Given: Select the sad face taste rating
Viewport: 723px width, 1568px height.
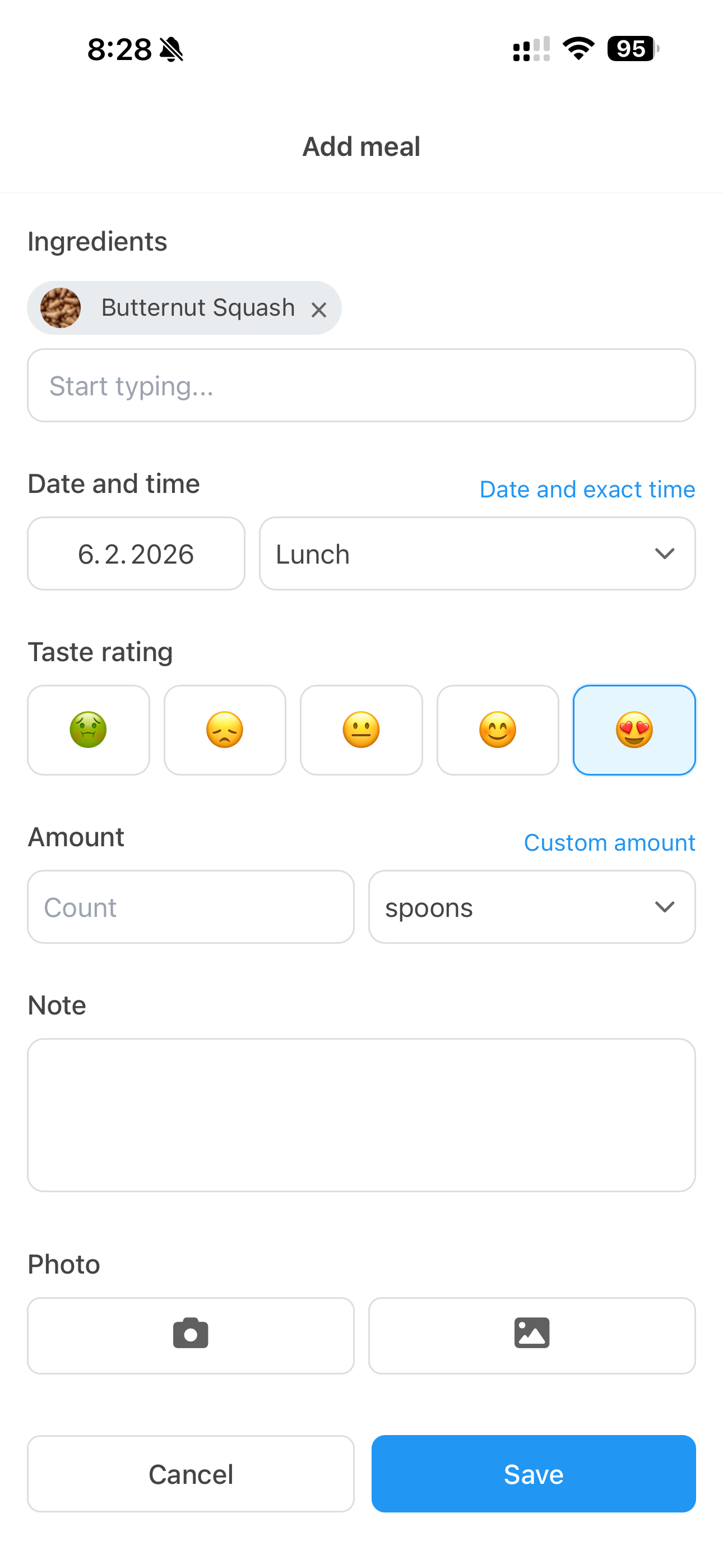Looking at the screenshot, I should point(225,730).
